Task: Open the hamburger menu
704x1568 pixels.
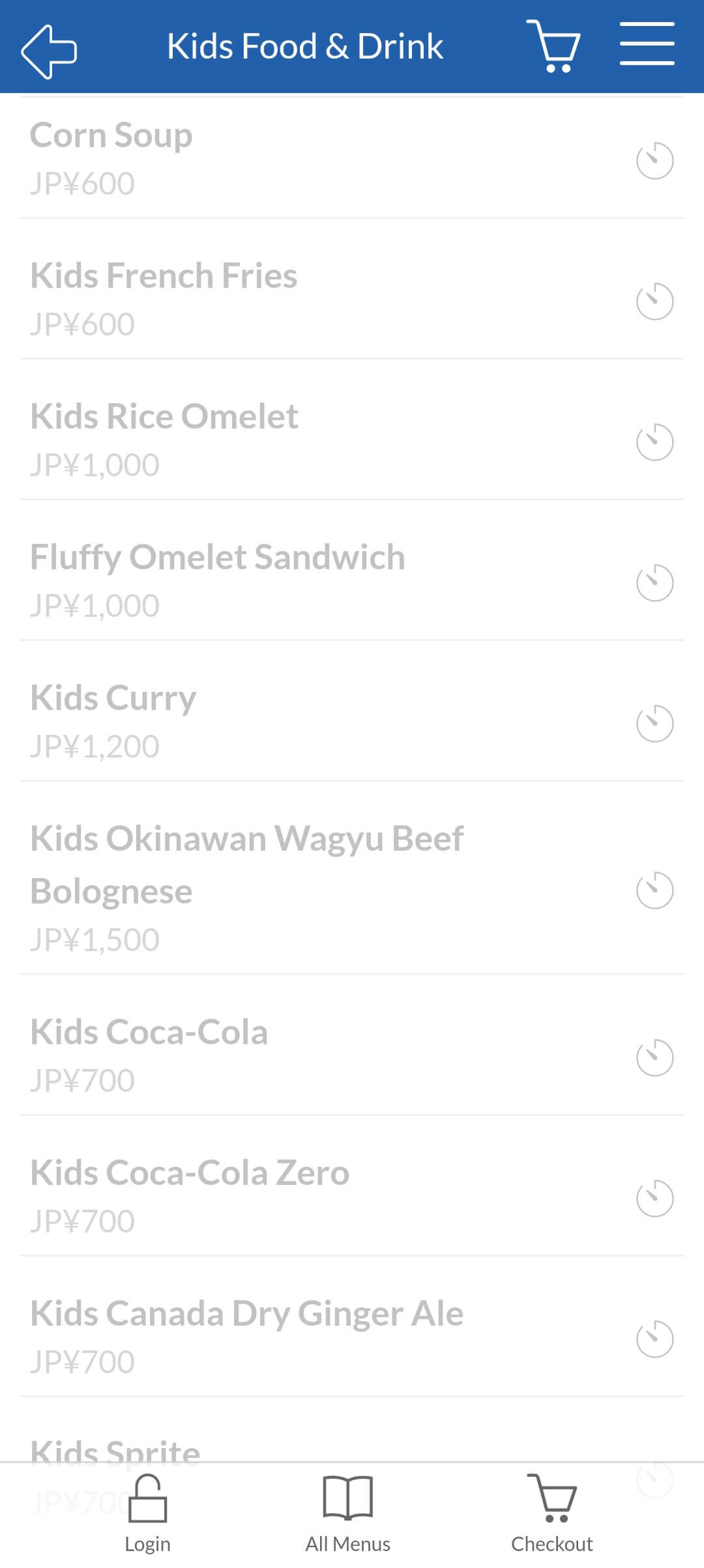Action: (647, 44)
